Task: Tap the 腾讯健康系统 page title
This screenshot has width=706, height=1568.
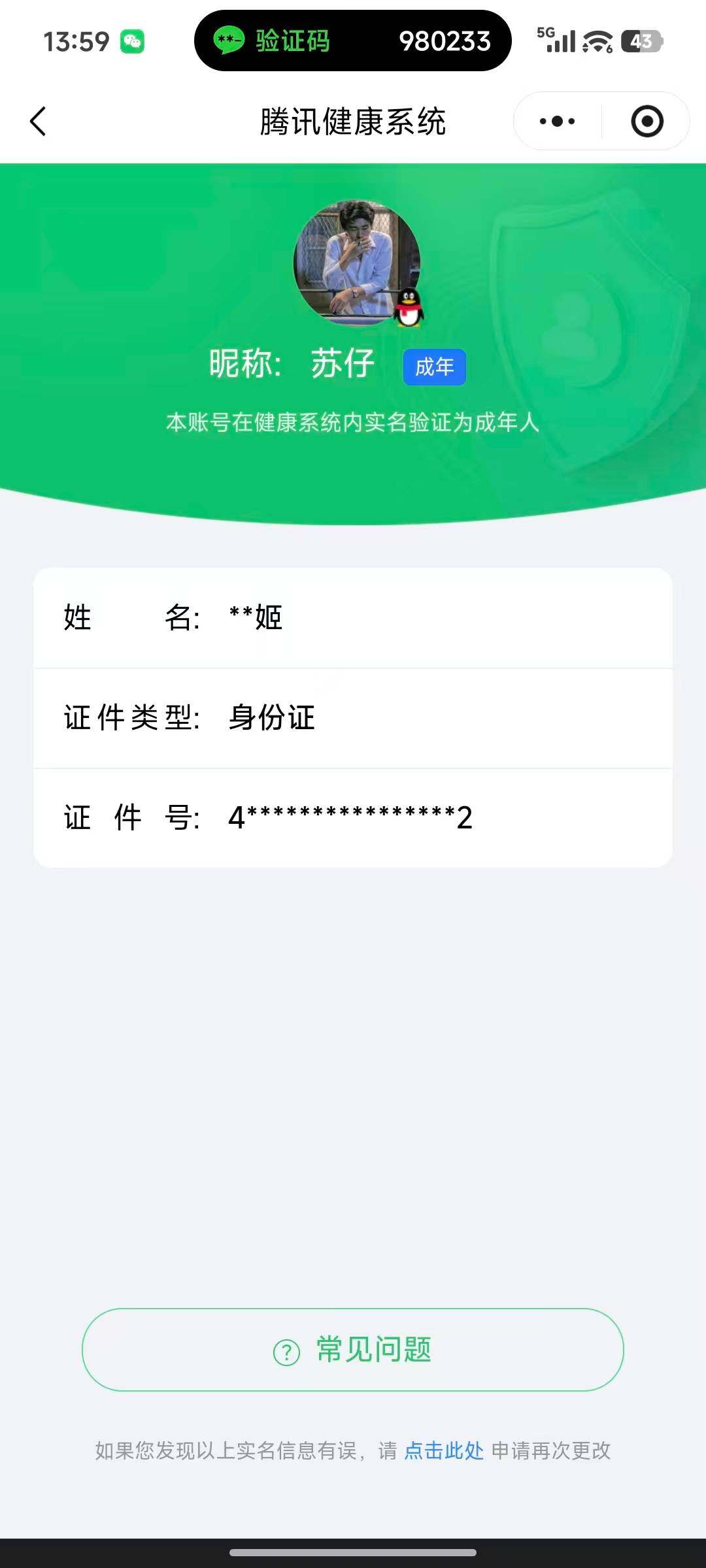Action: (x=353, y=122)
